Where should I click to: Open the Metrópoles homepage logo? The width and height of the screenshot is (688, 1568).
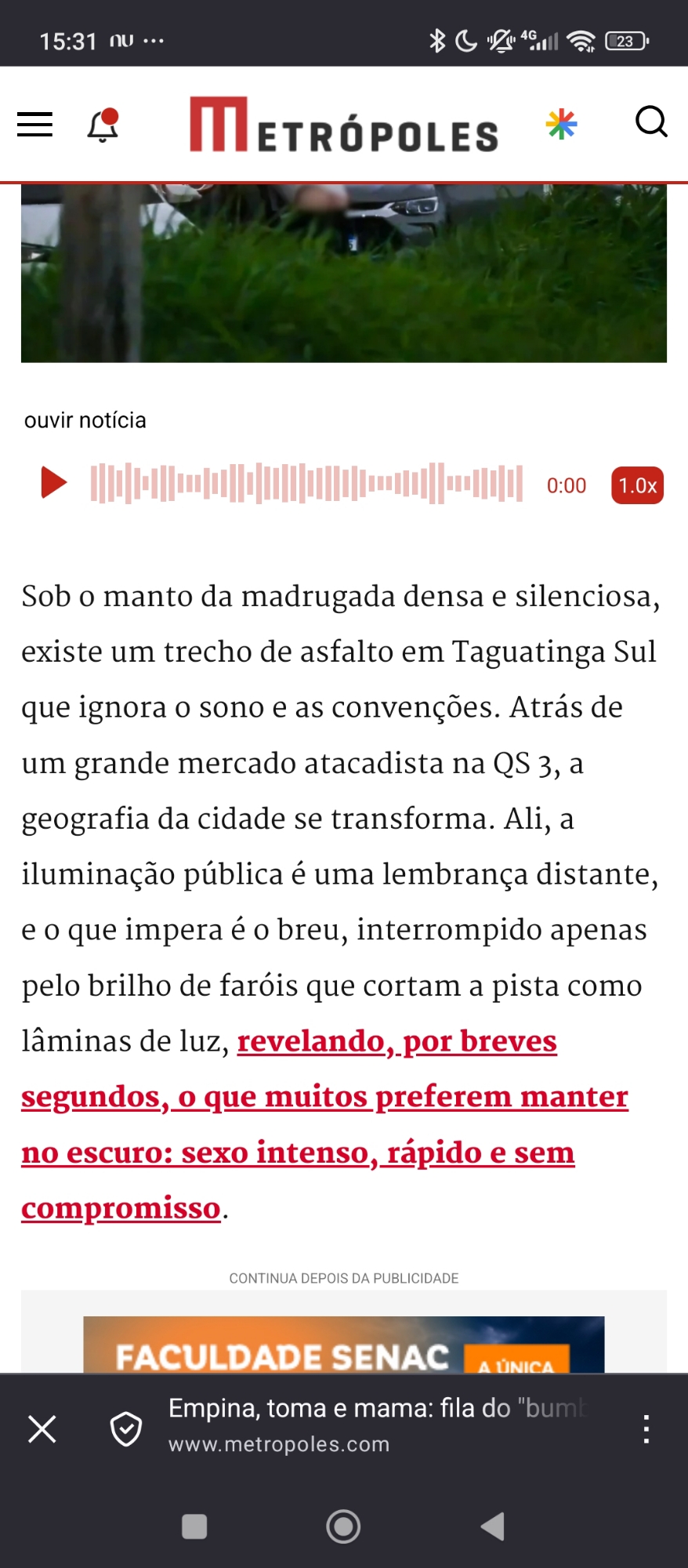[x=343, y=125]
